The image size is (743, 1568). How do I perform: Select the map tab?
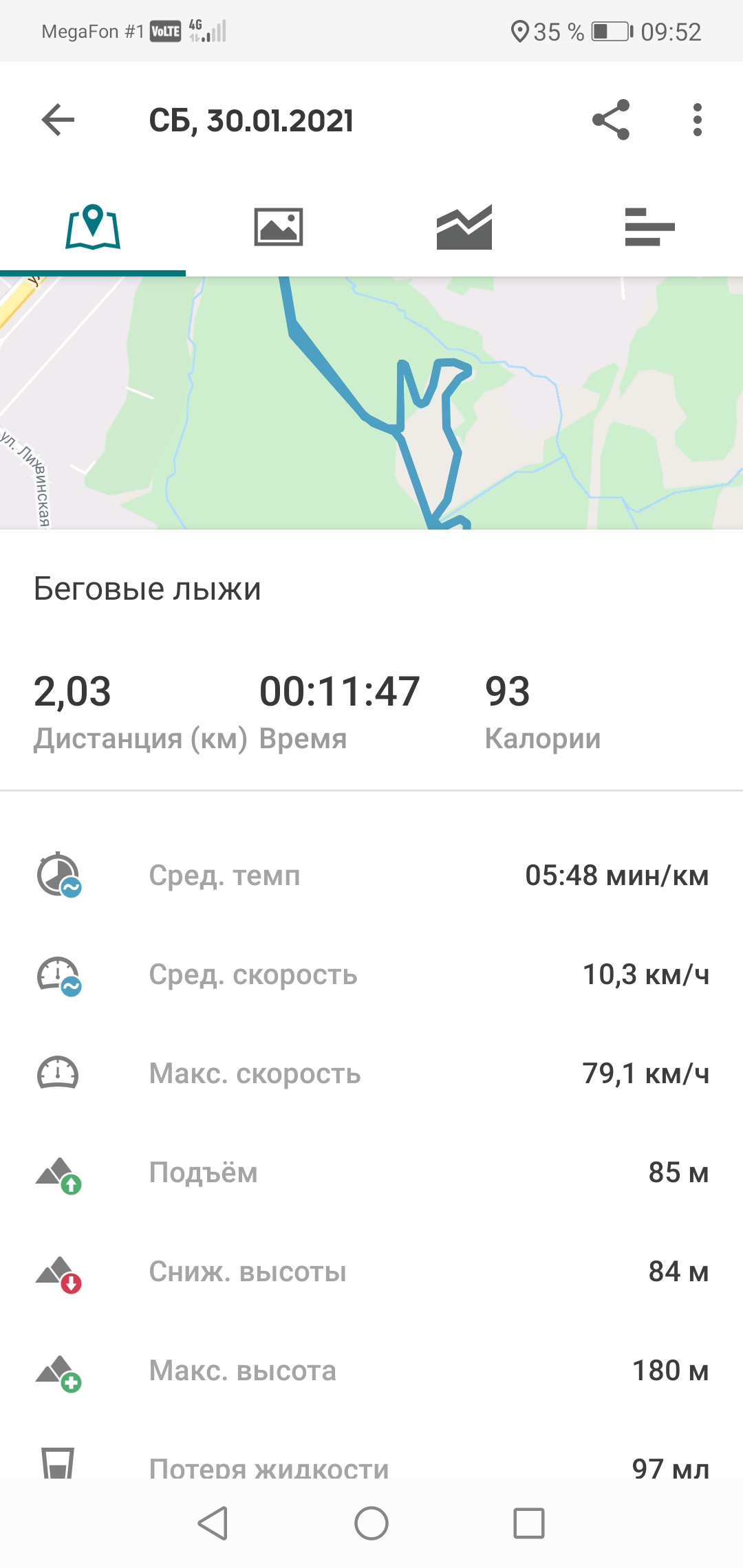pyautogui.click(x=93, y=227)
